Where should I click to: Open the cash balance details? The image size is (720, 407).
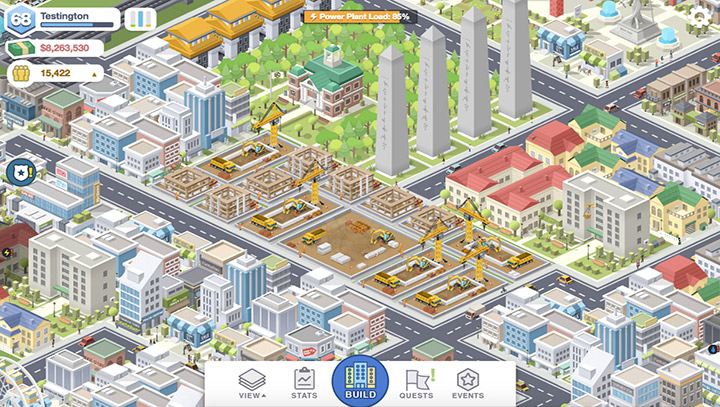click(62, 47)
